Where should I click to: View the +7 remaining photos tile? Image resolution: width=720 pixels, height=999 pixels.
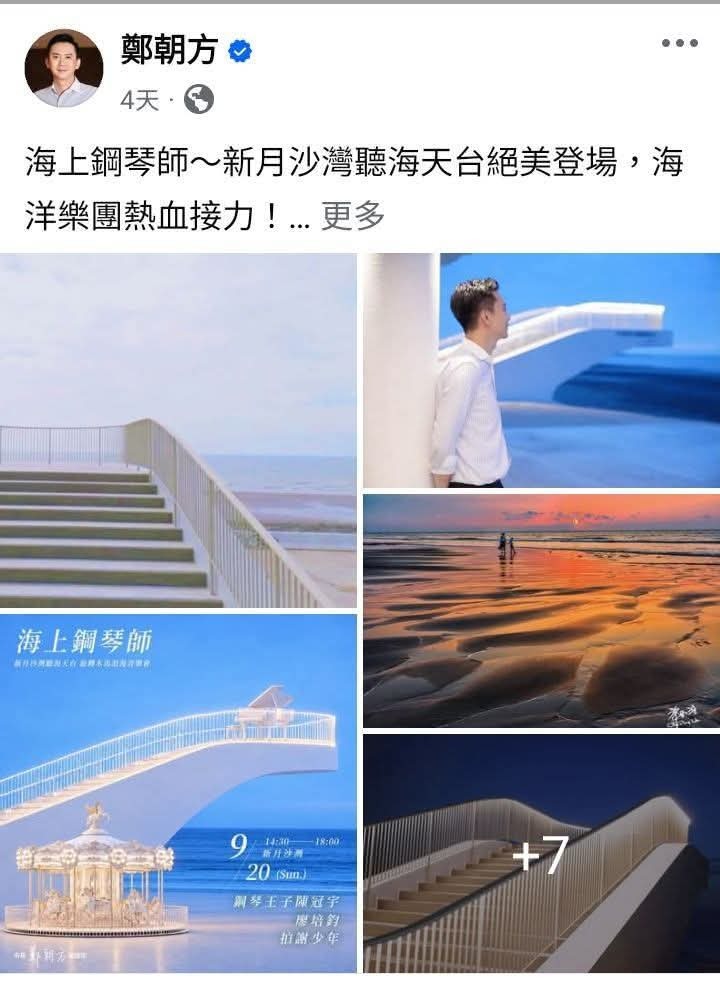click(x=542, y=853)
